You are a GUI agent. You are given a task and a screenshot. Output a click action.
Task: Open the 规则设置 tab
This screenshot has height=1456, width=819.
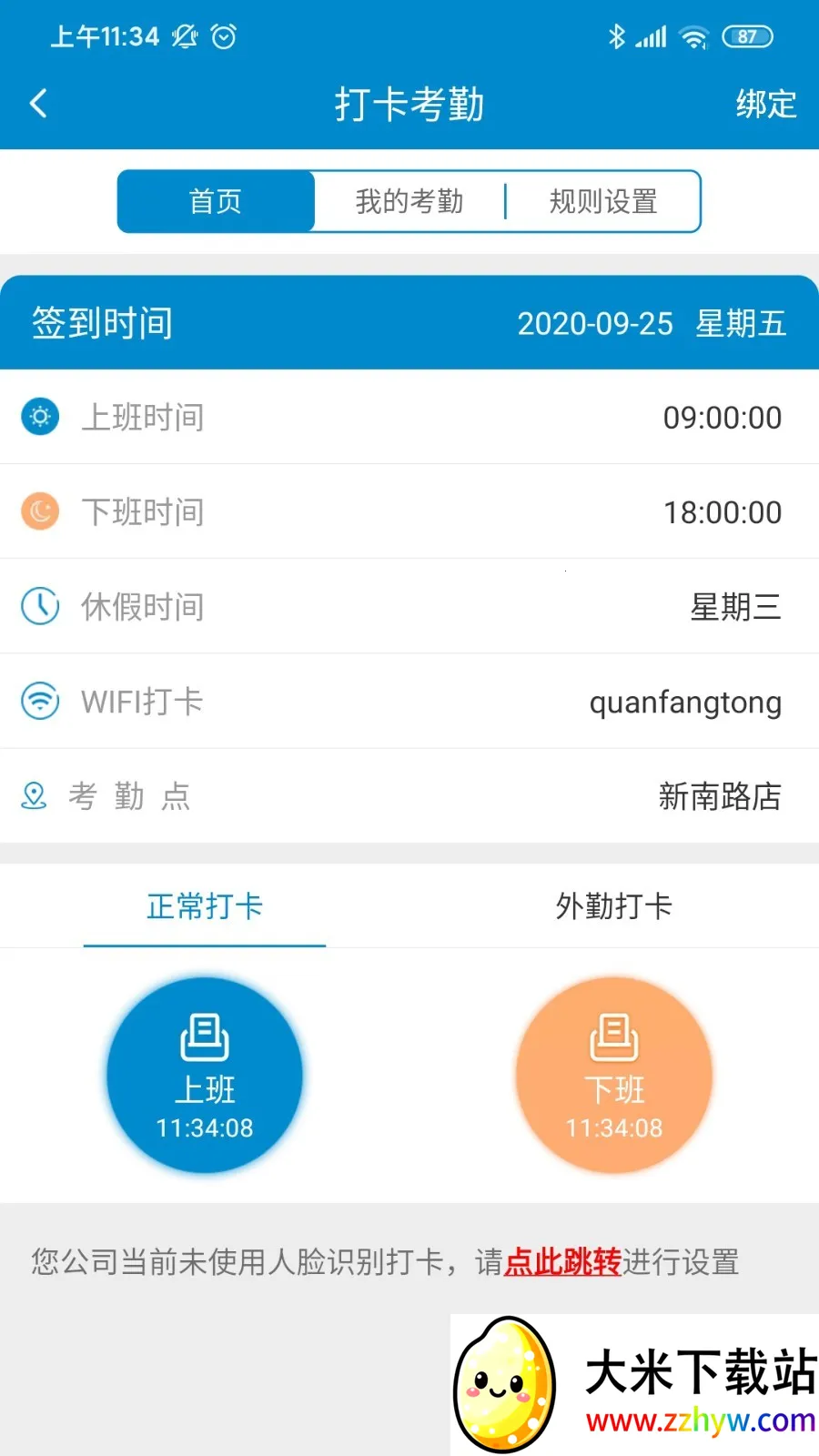tap(603, 201)
